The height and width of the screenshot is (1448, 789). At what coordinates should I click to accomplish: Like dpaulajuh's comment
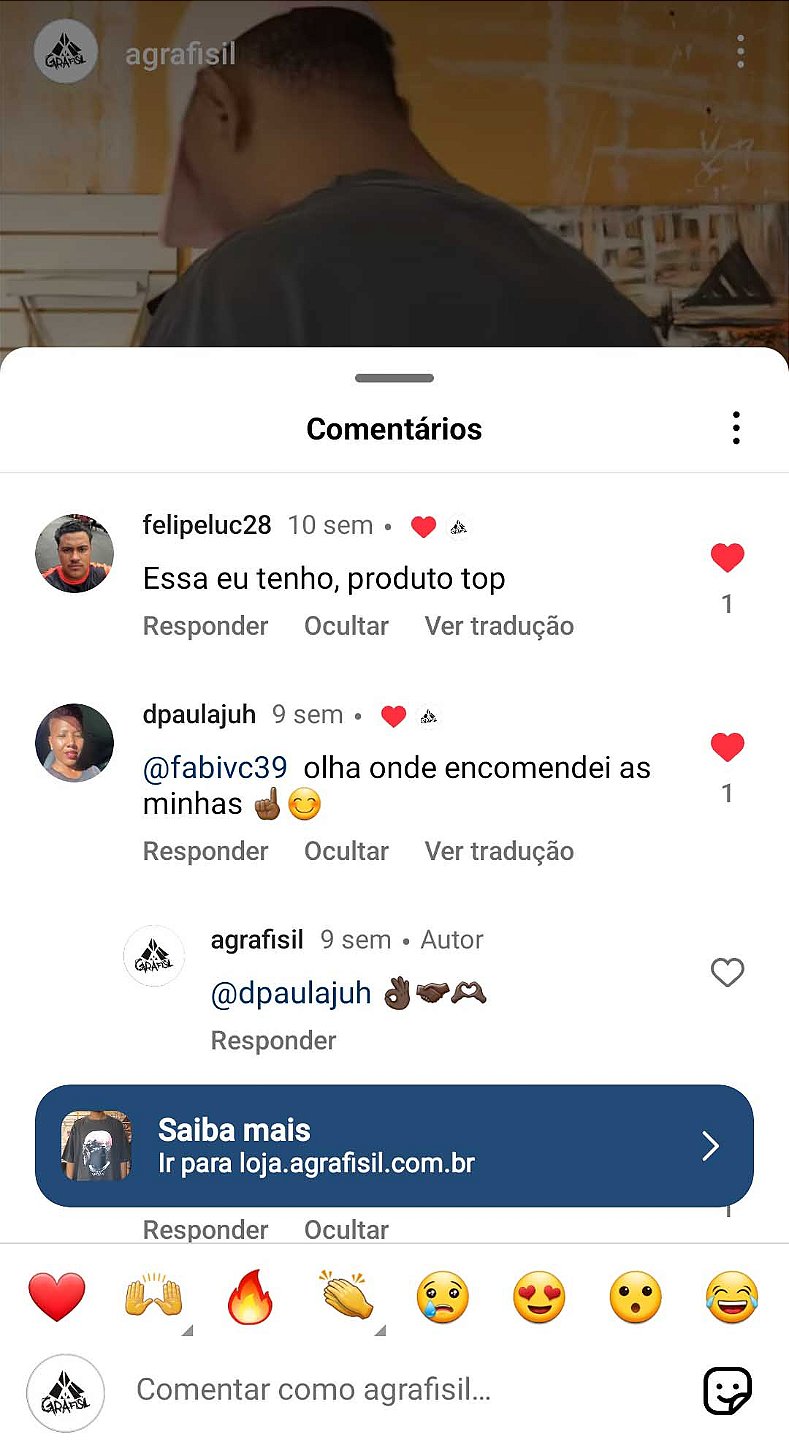coord(727,747)
